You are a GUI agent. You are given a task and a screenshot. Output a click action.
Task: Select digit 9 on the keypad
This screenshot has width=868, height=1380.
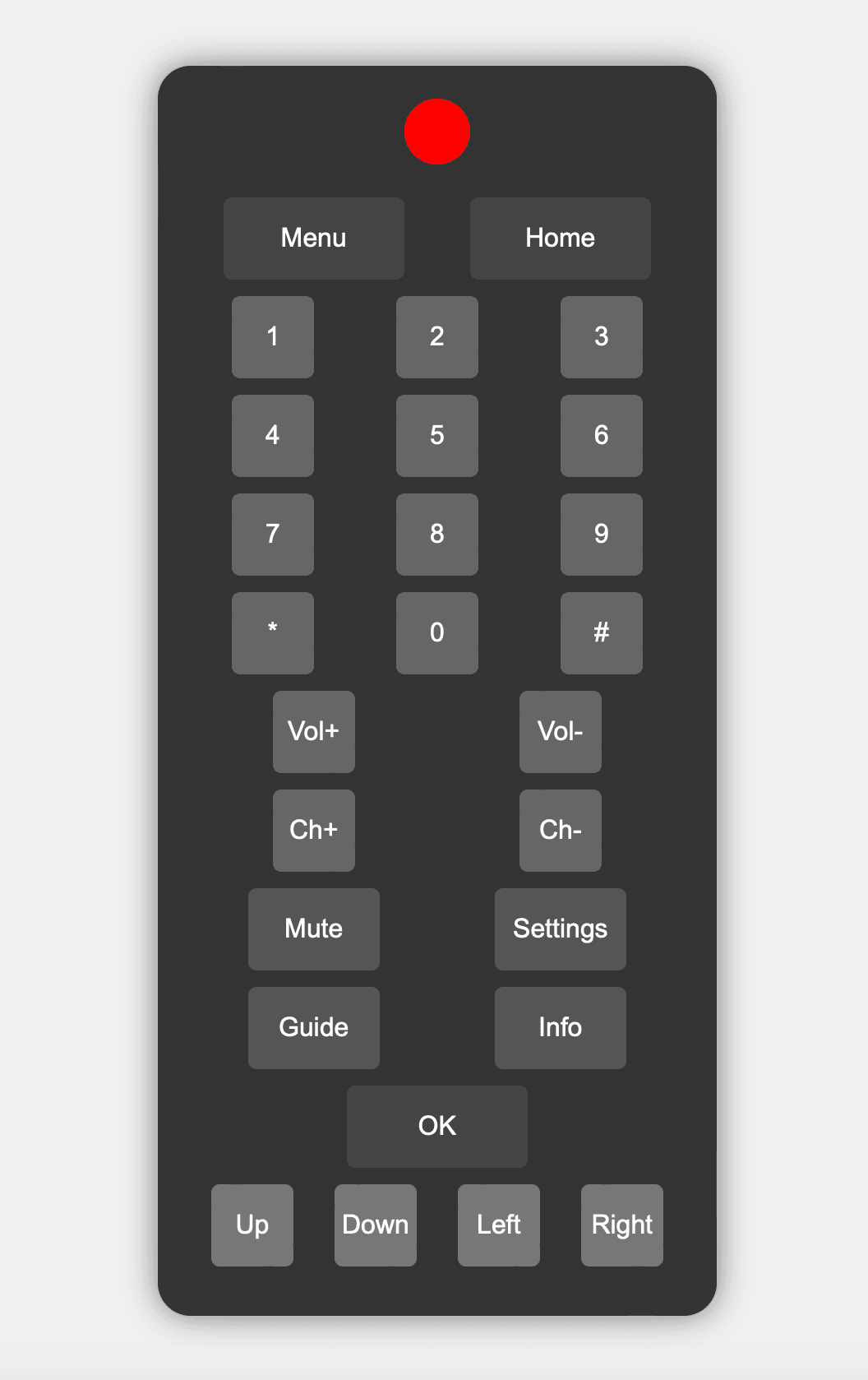(x=602, y=535)
